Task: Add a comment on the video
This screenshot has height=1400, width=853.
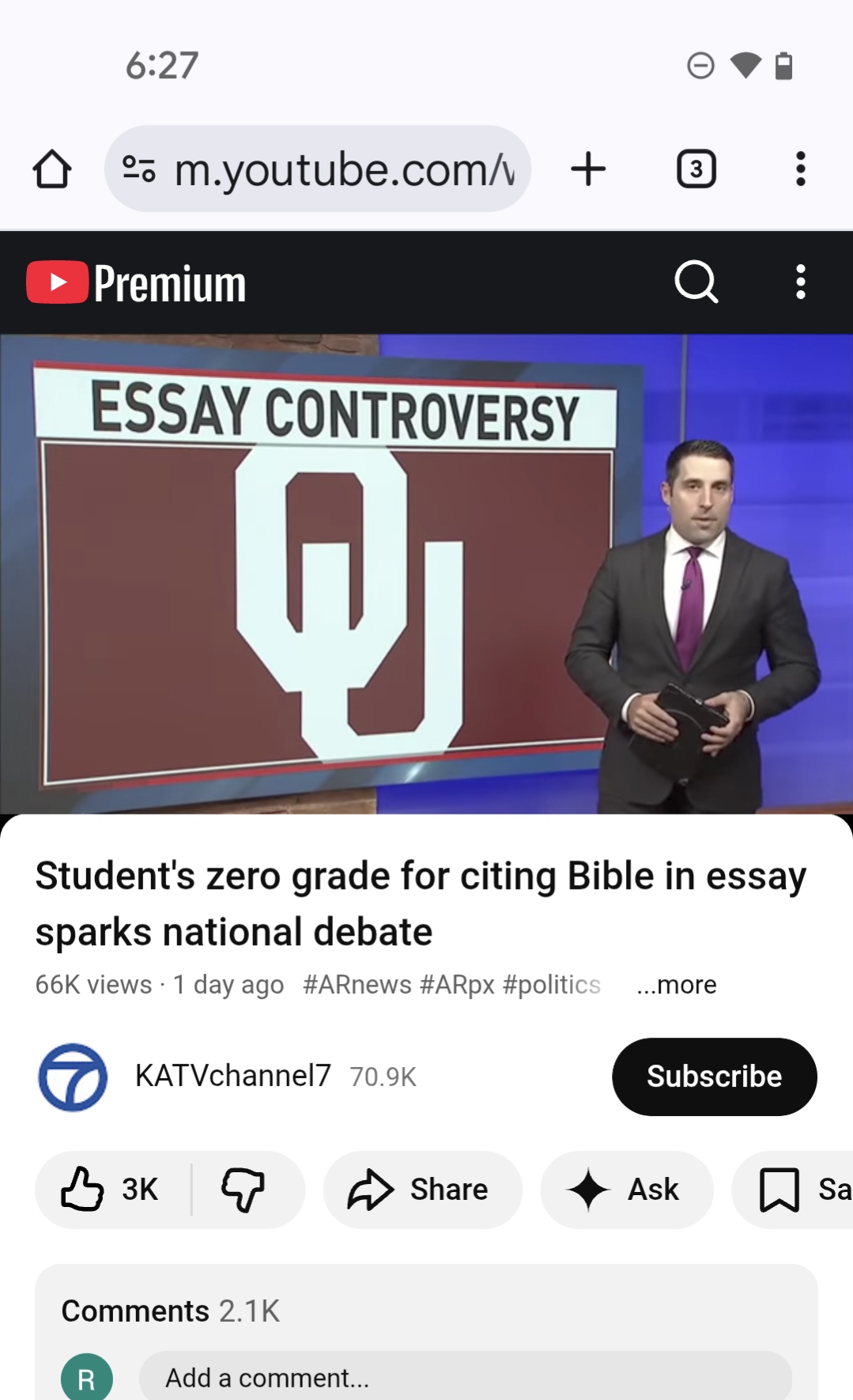Action: (x=465, y=1378)
